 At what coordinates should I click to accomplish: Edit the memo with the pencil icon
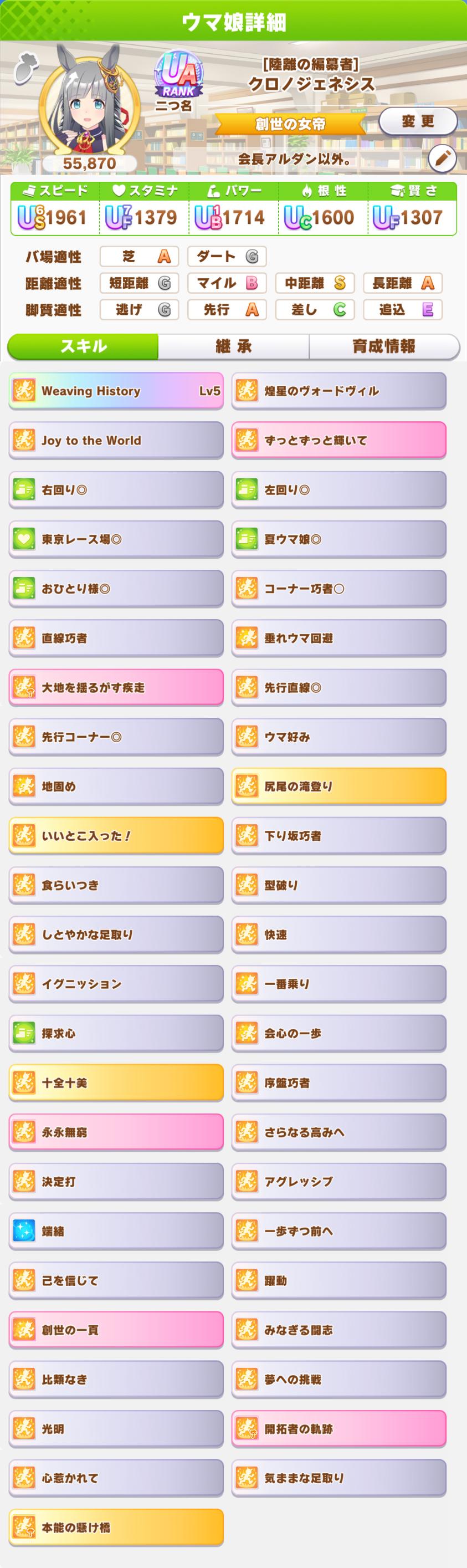click(x=442, y=159)
